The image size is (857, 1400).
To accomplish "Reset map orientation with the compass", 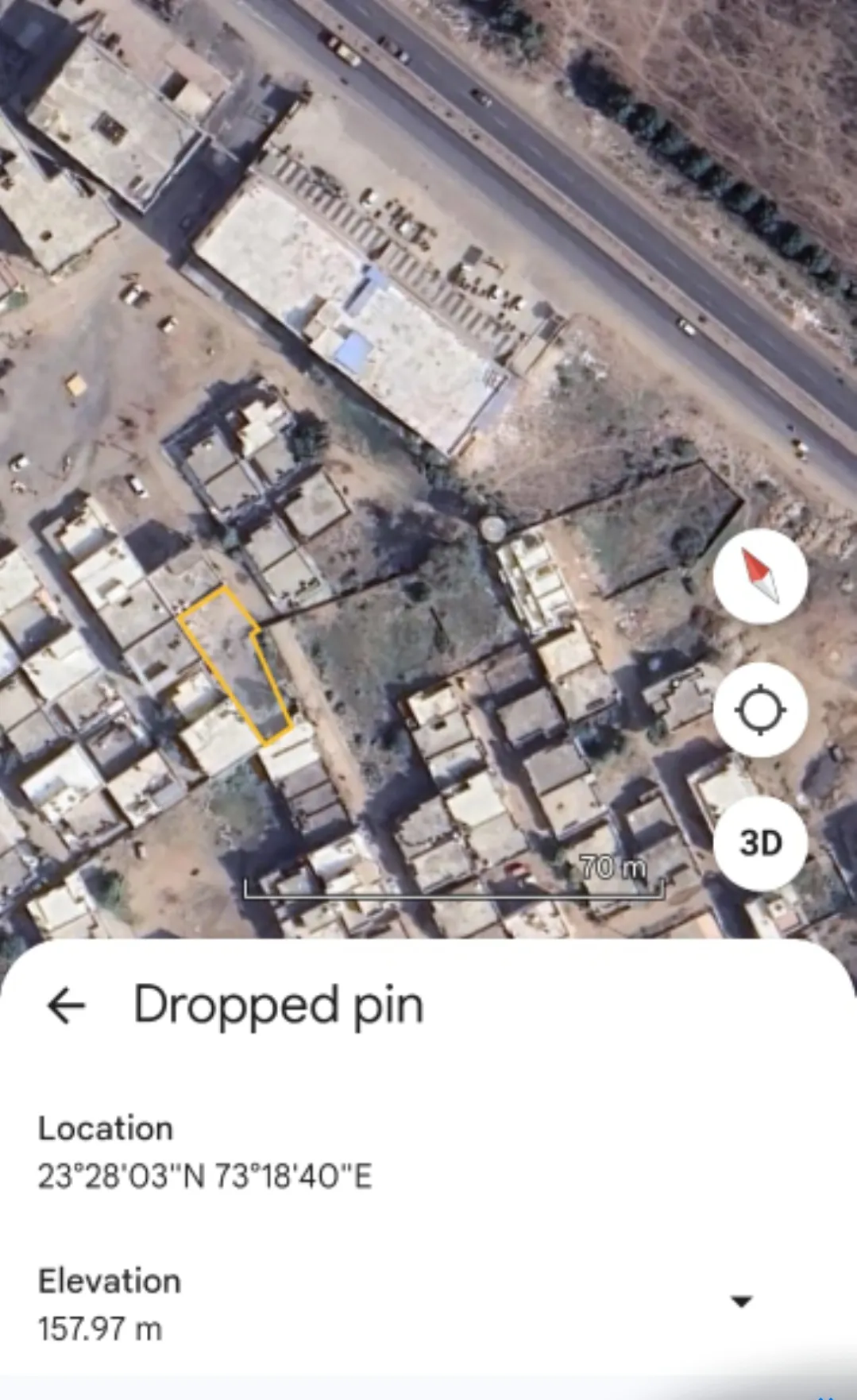I will [x=760, y=576].
